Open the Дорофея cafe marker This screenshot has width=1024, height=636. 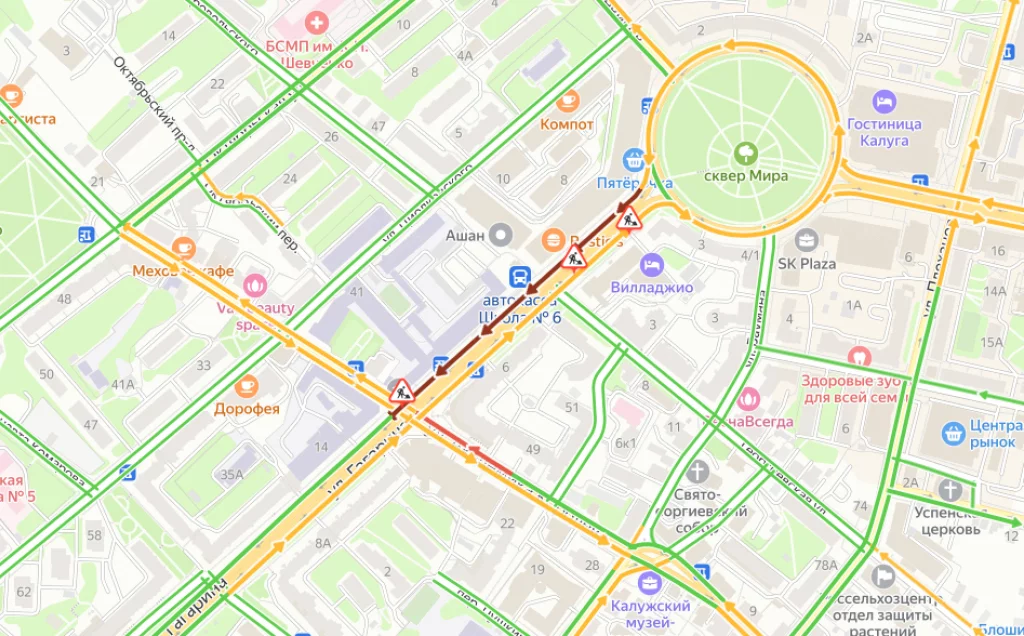pos(246,385)
